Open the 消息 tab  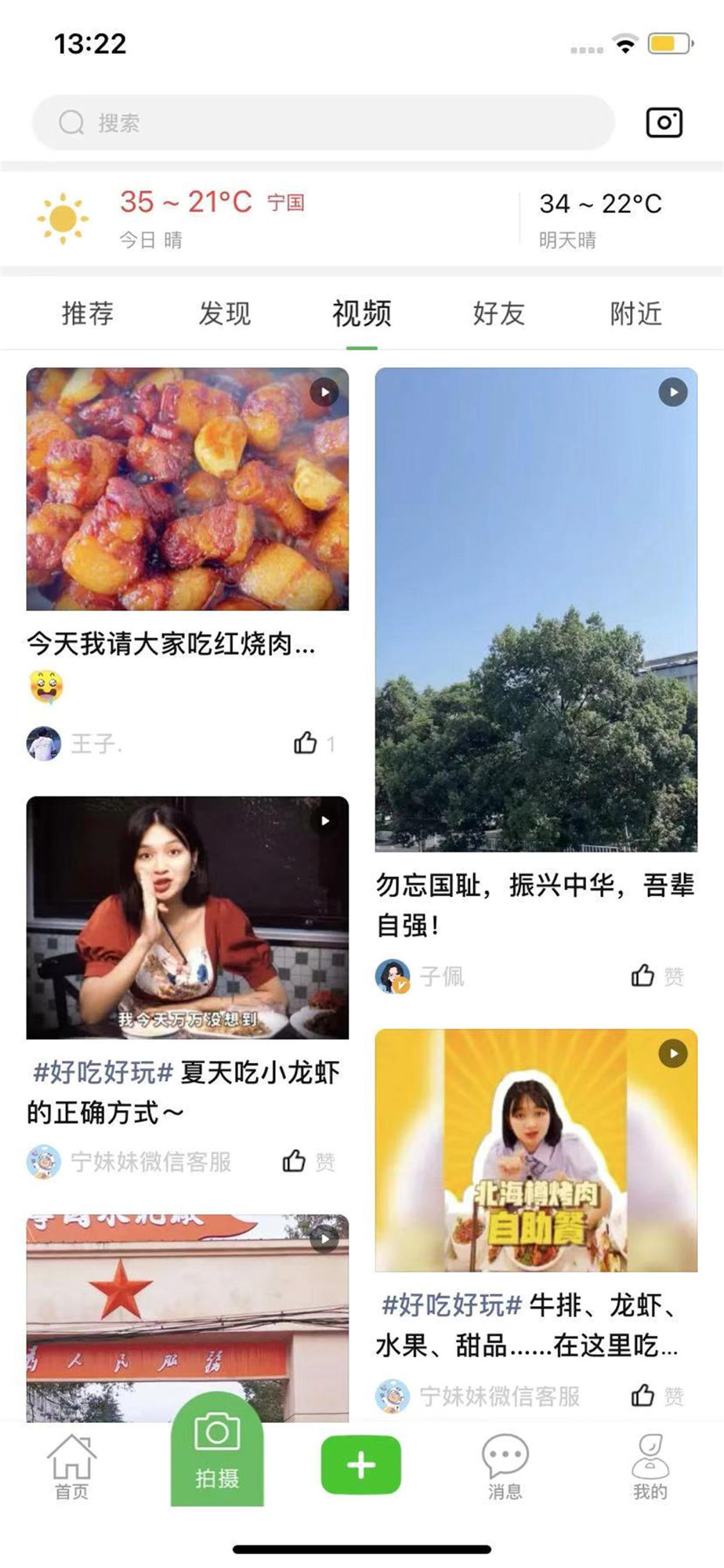(x=505, y=1468)
